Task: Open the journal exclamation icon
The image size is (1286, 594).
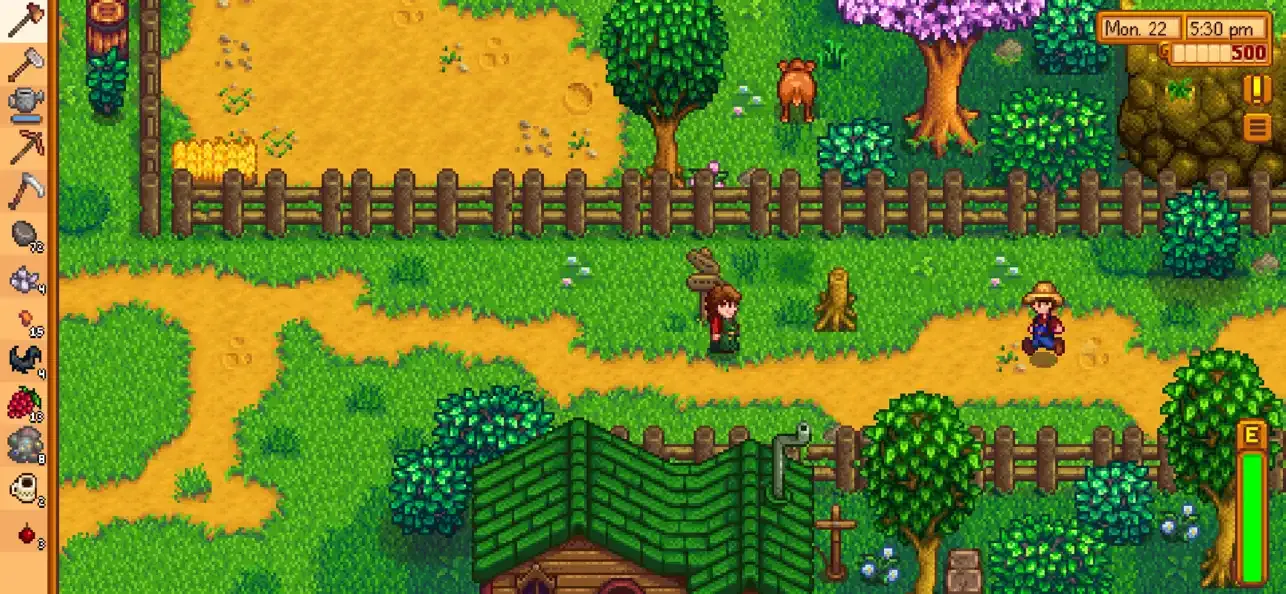Action: click(1256, 90)
